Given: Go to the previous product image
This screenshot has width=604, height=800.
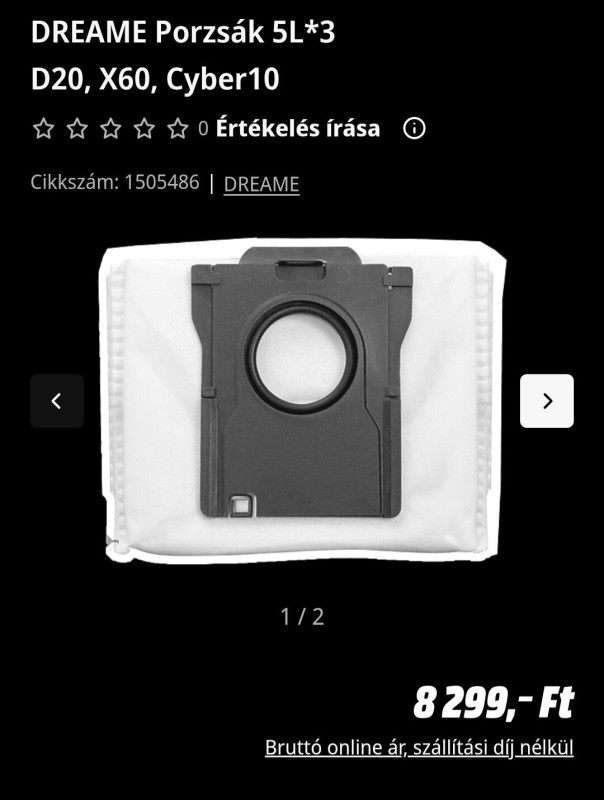Looking at the screenshot, I should click(x=57, y=401).
